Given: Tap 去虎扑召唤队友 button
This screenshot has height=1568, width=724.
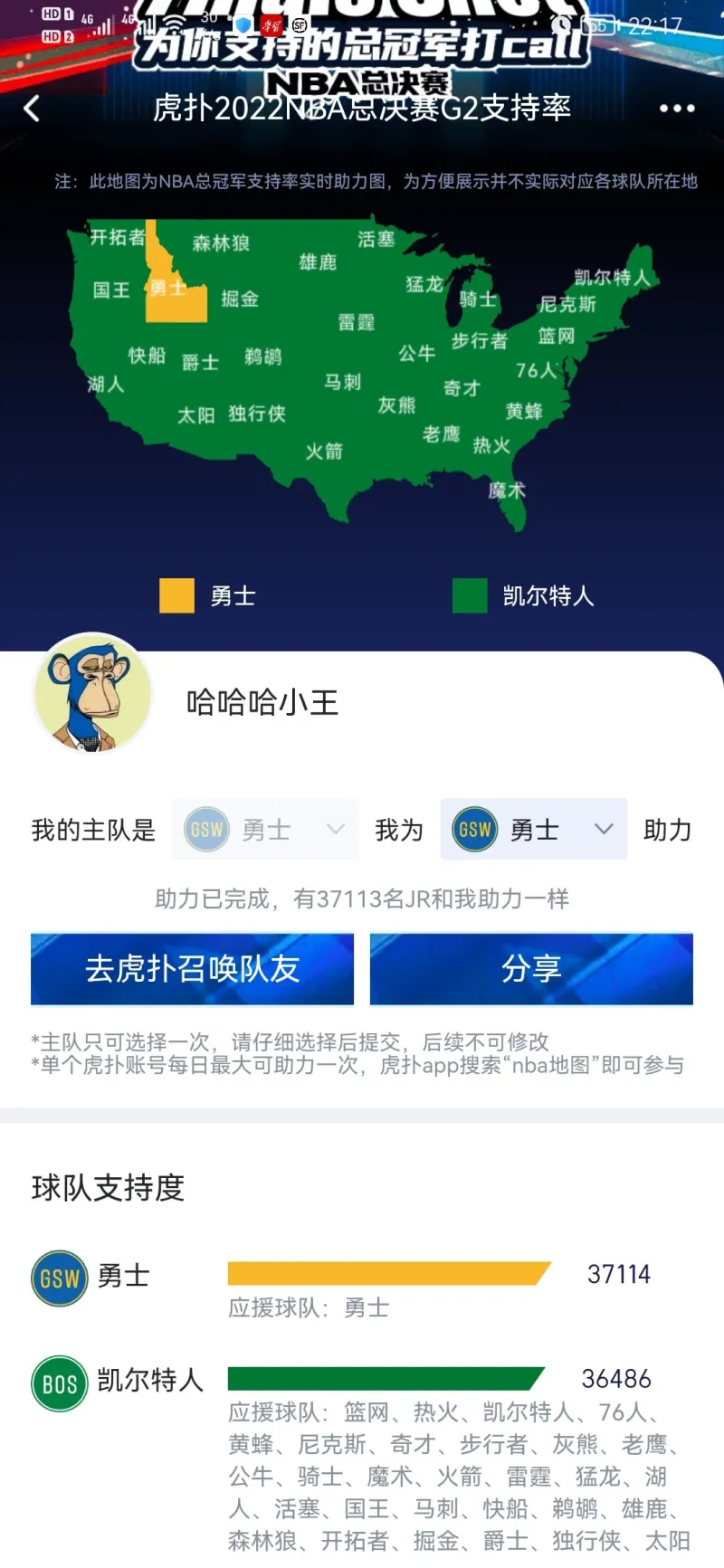Looking at the screenshot, I should tap(192, 969).
